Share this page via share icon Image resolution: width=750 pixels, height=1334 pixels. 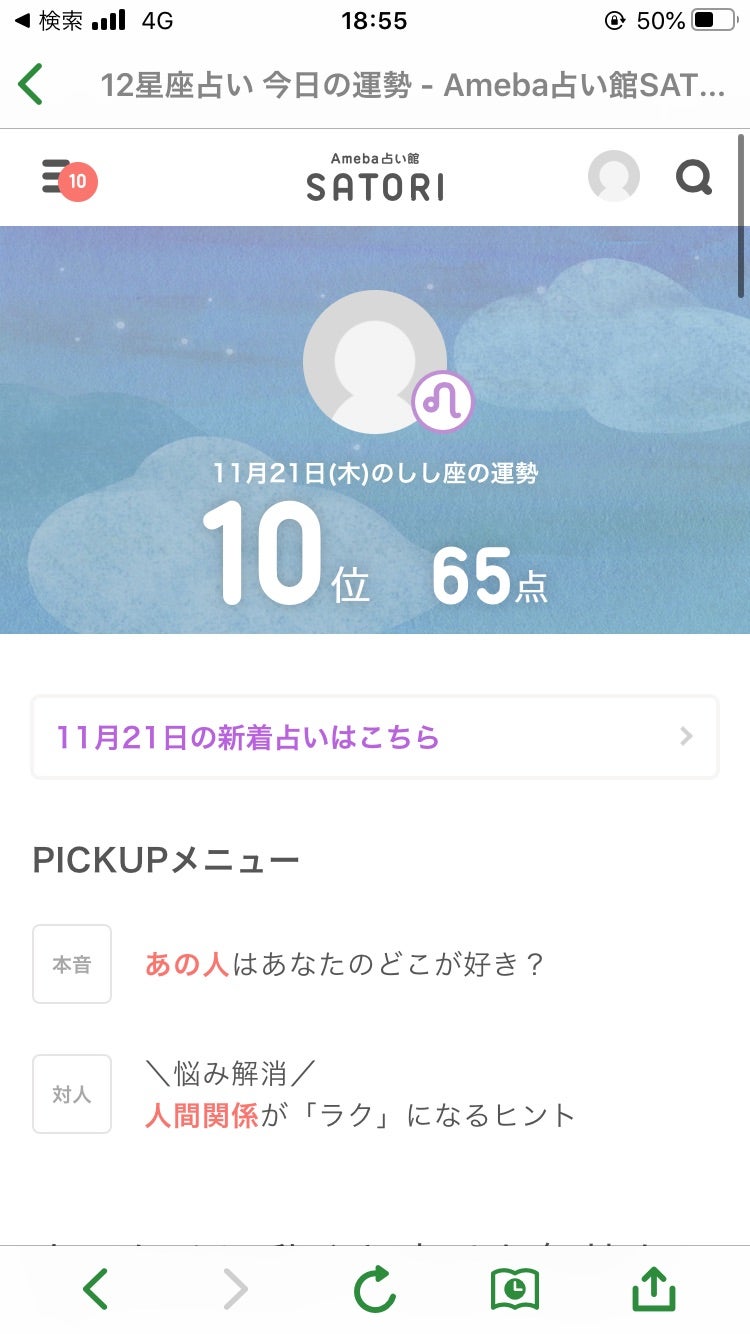pos(654,1289)
